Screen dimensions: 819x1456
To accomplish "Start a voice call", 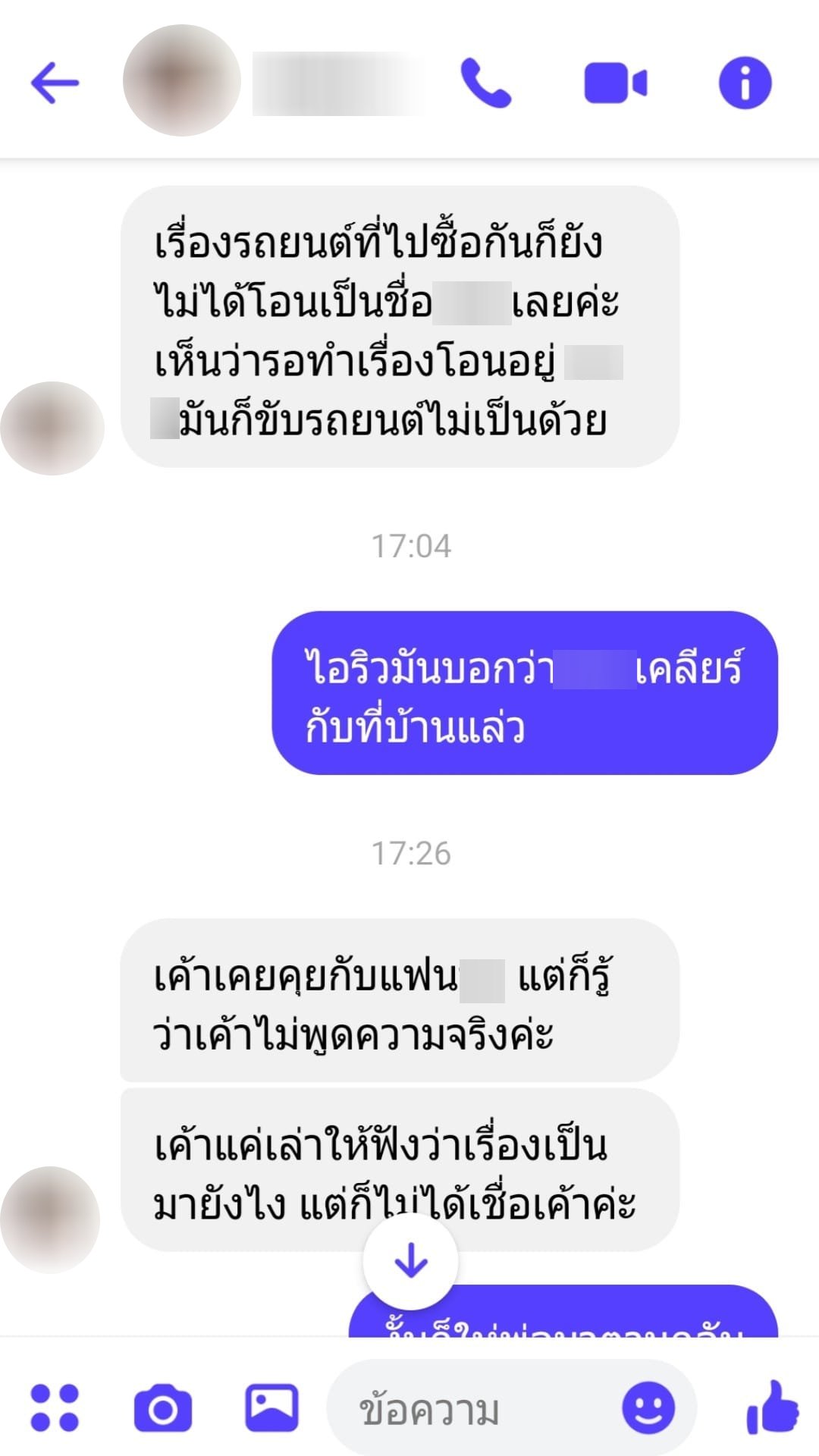I will [x=486, y=82].
